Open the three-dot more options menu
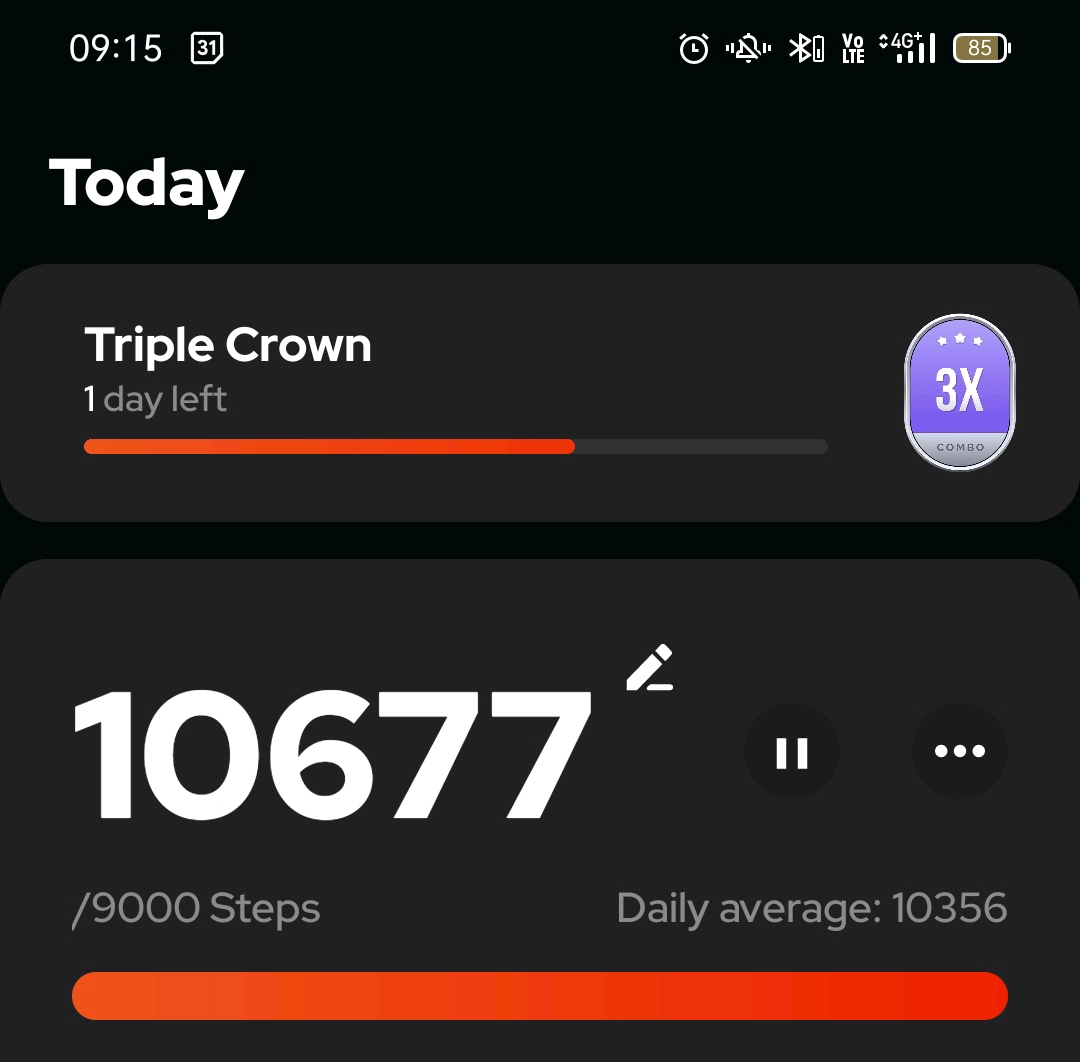The width and height of the screenshot is (1080, 1062). tap(960, 751)
